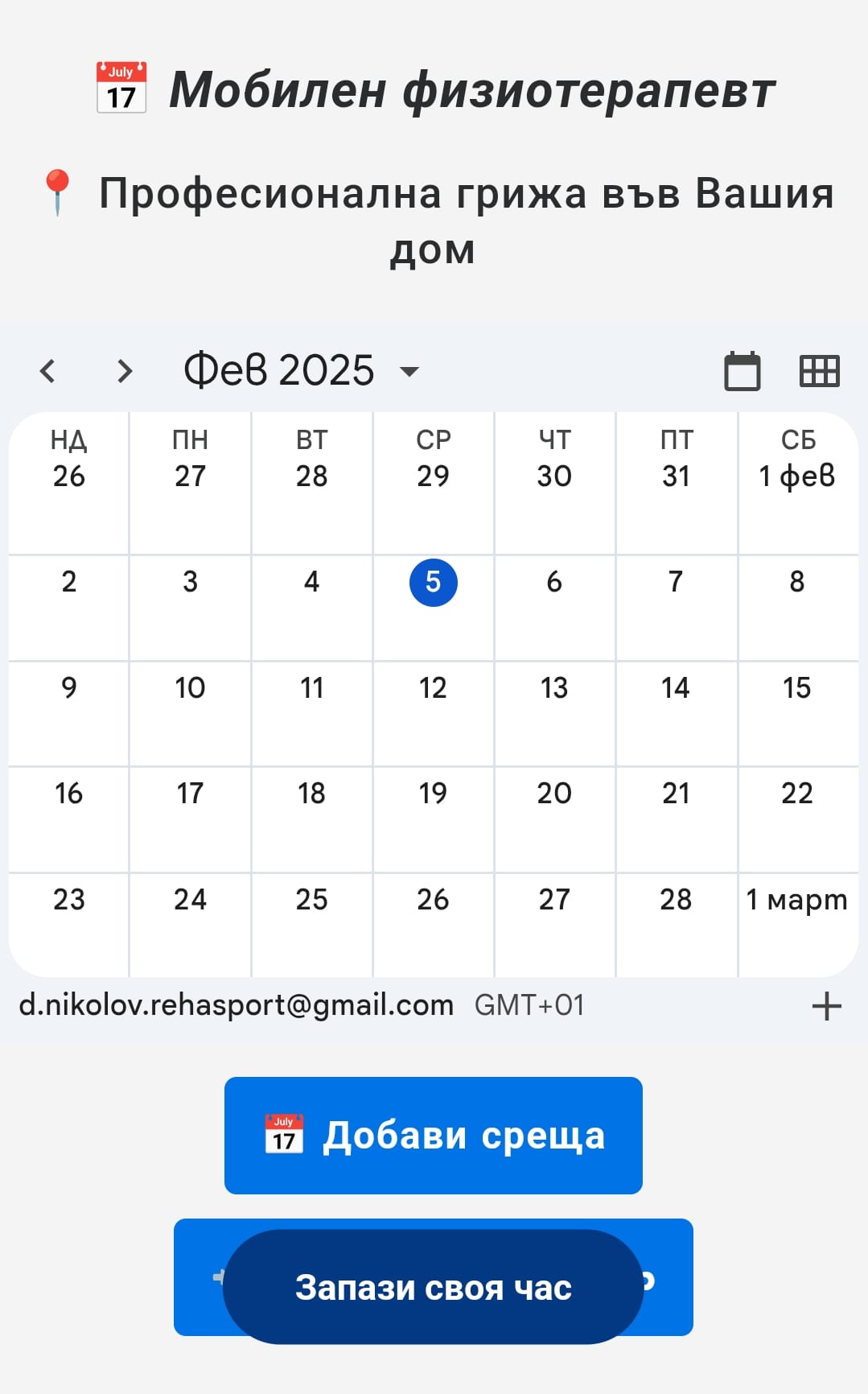Select February 10 in calendar

click(190, 689)
